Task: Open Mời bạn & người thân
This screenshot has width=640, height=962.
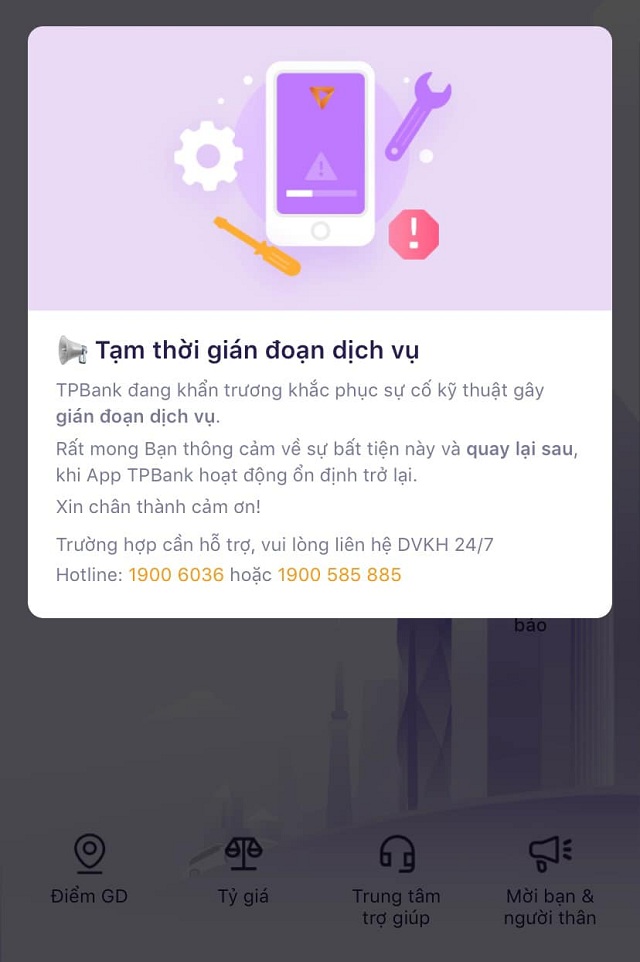Action: [550, 878]
